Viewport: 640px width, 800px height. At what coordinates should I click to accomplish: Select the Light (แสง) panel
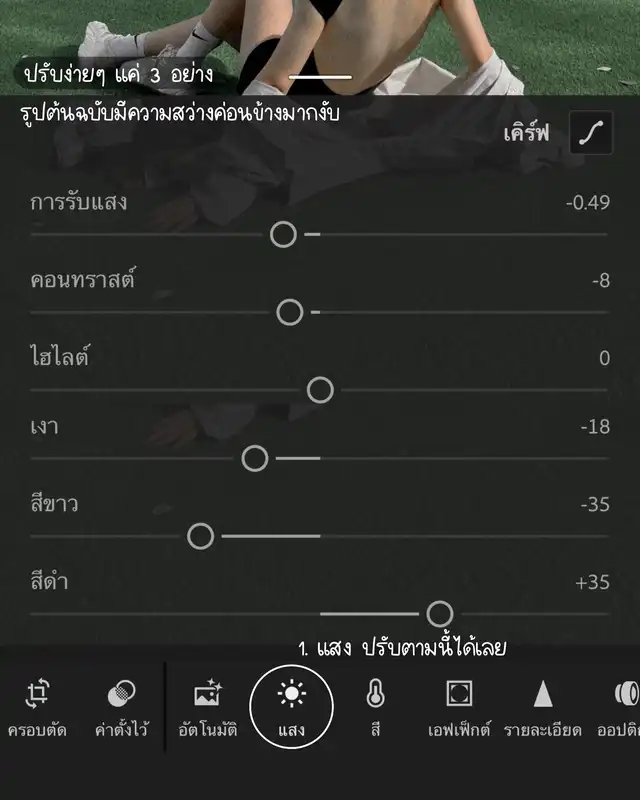pos(291,706)
